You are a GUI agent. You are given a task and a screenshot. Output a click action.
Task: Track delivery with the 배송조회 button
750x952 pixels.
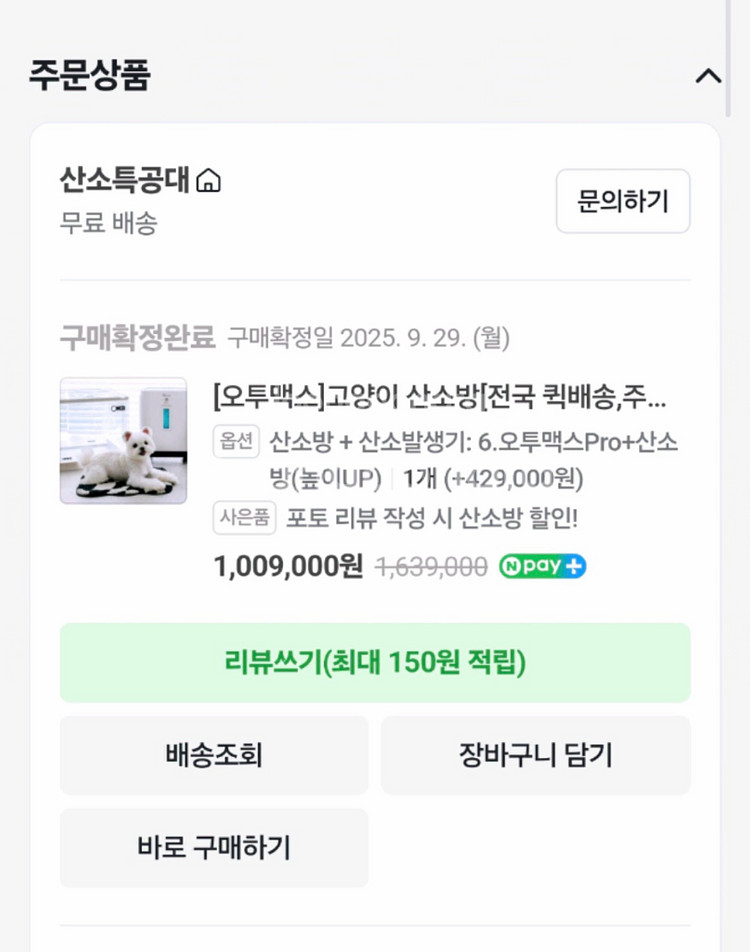pos(213,755)
